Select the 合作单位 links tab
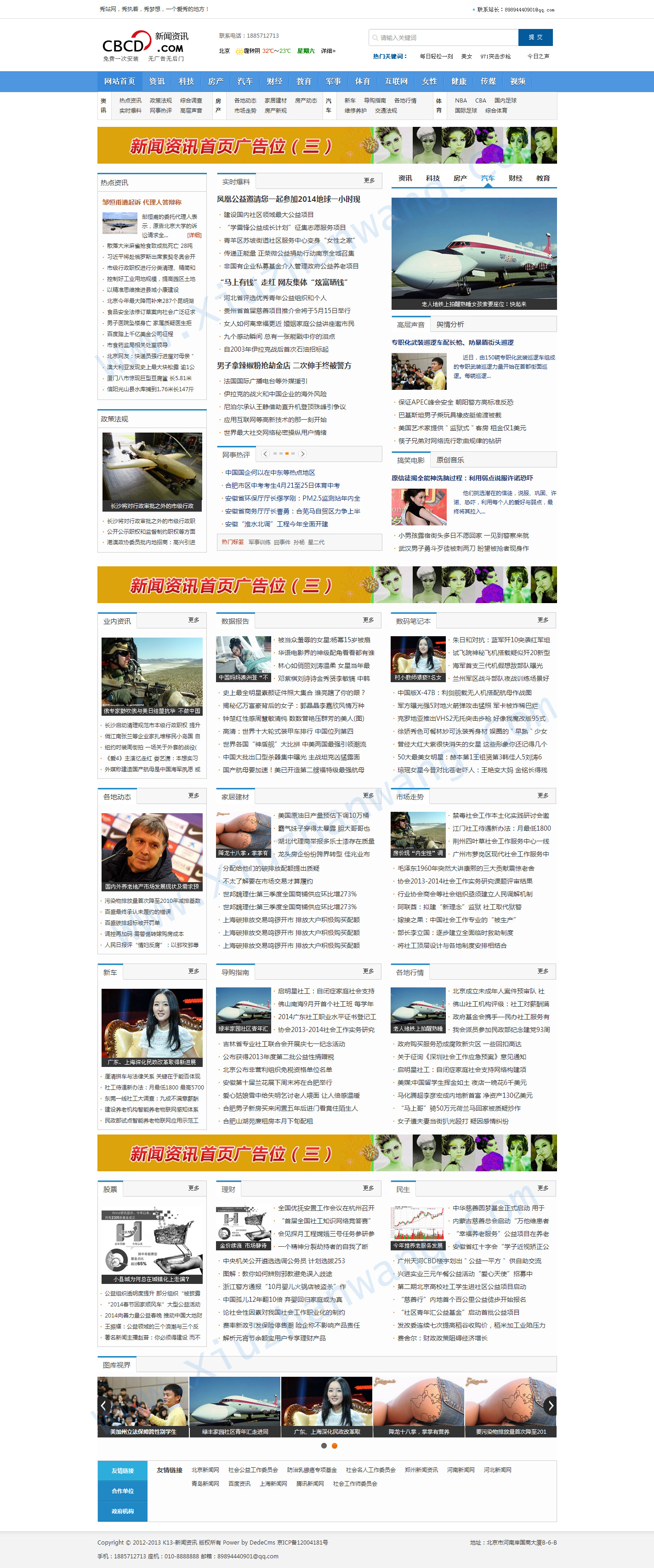Viewport: 654px width, 1568px height. click(122, 1491)
